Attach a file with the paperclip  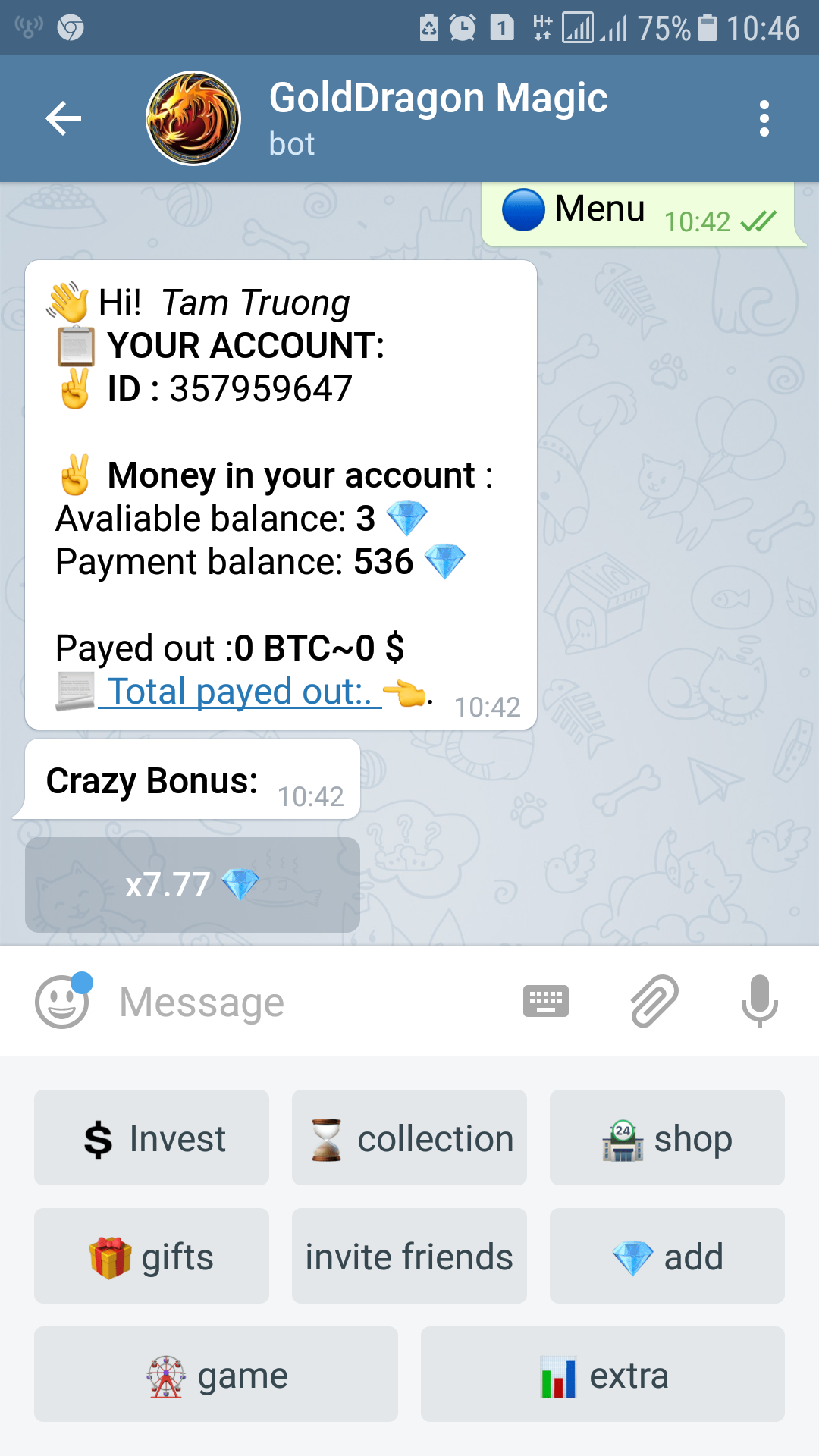click(x=654, y=1001)
